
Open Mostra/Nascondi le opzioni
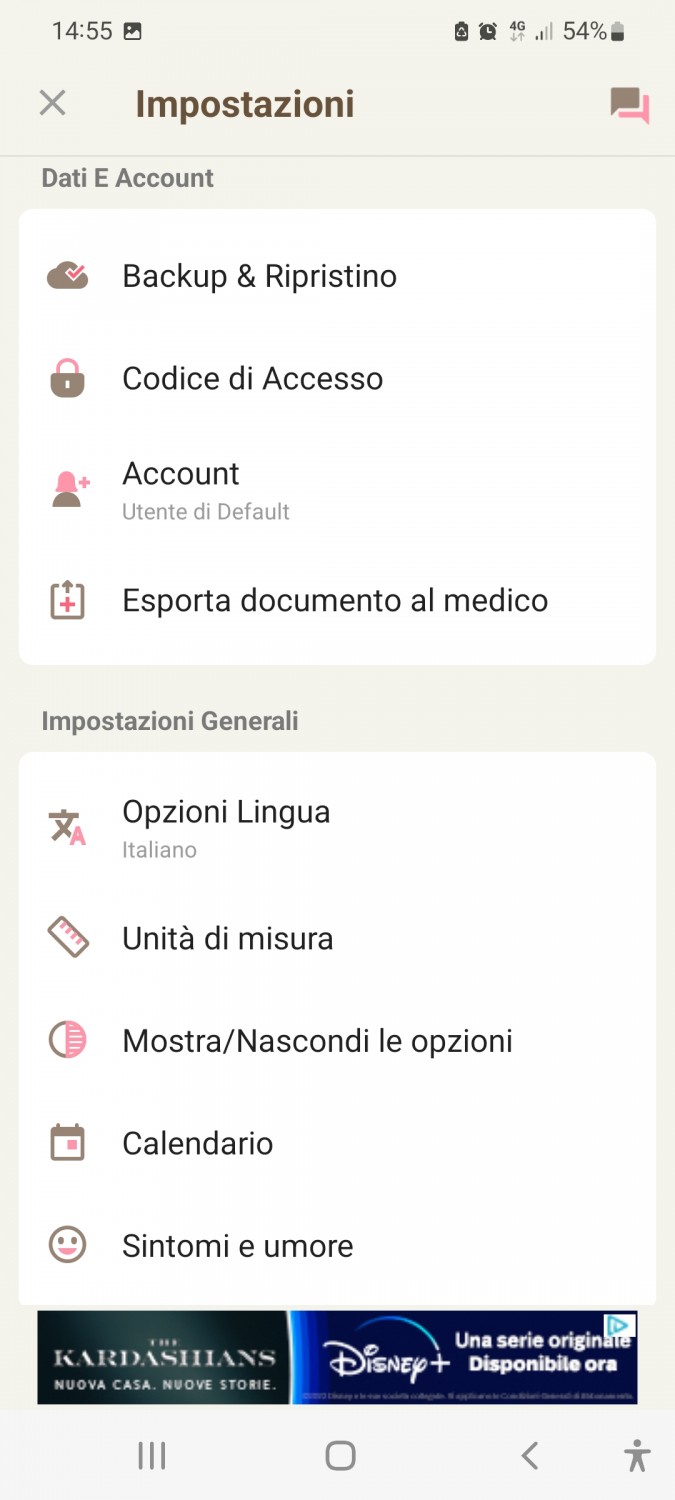pos(337,1041)
